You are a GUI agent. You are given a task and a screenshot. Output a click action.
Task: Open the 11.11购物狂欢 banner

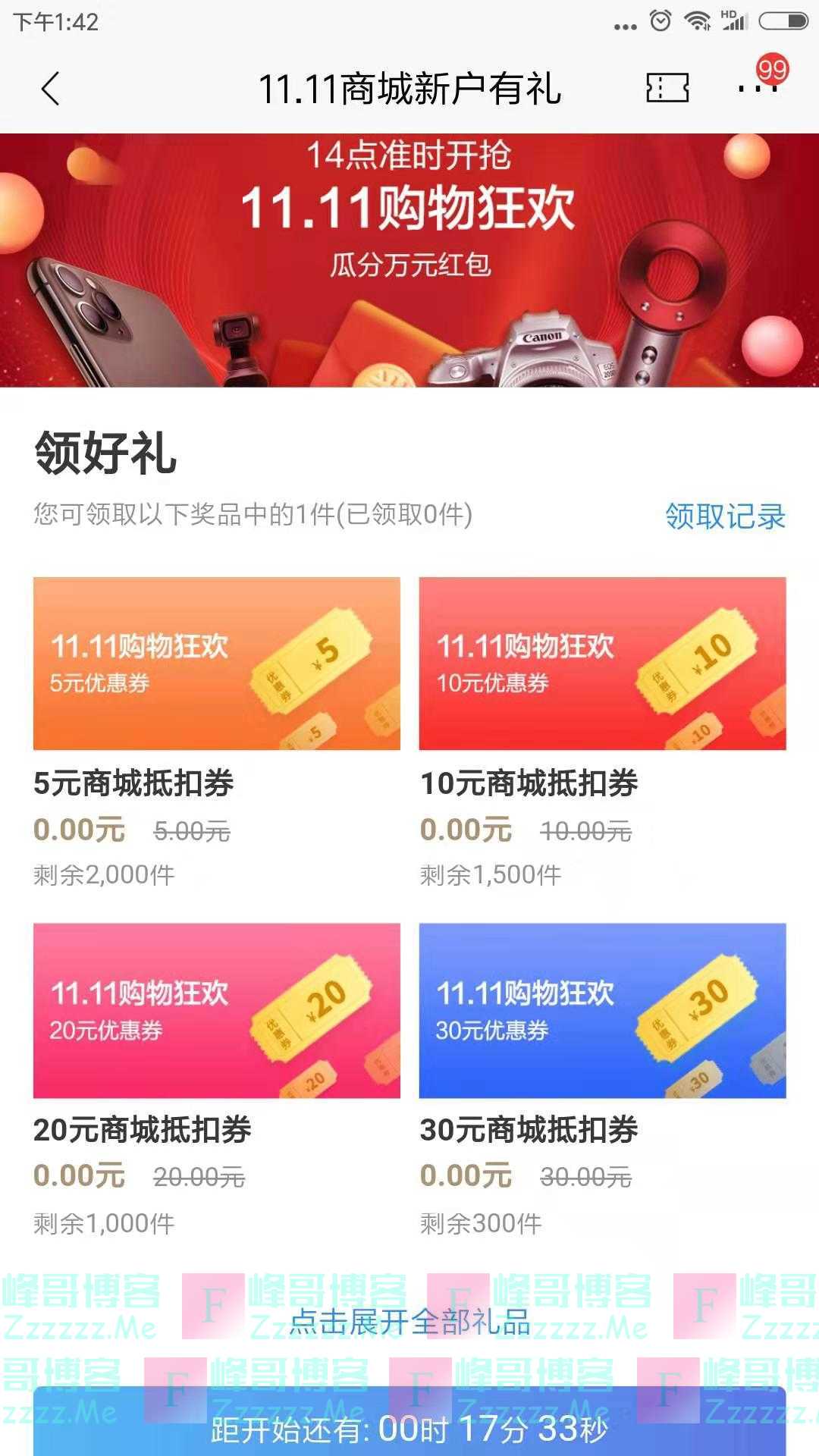click(409, 260)
